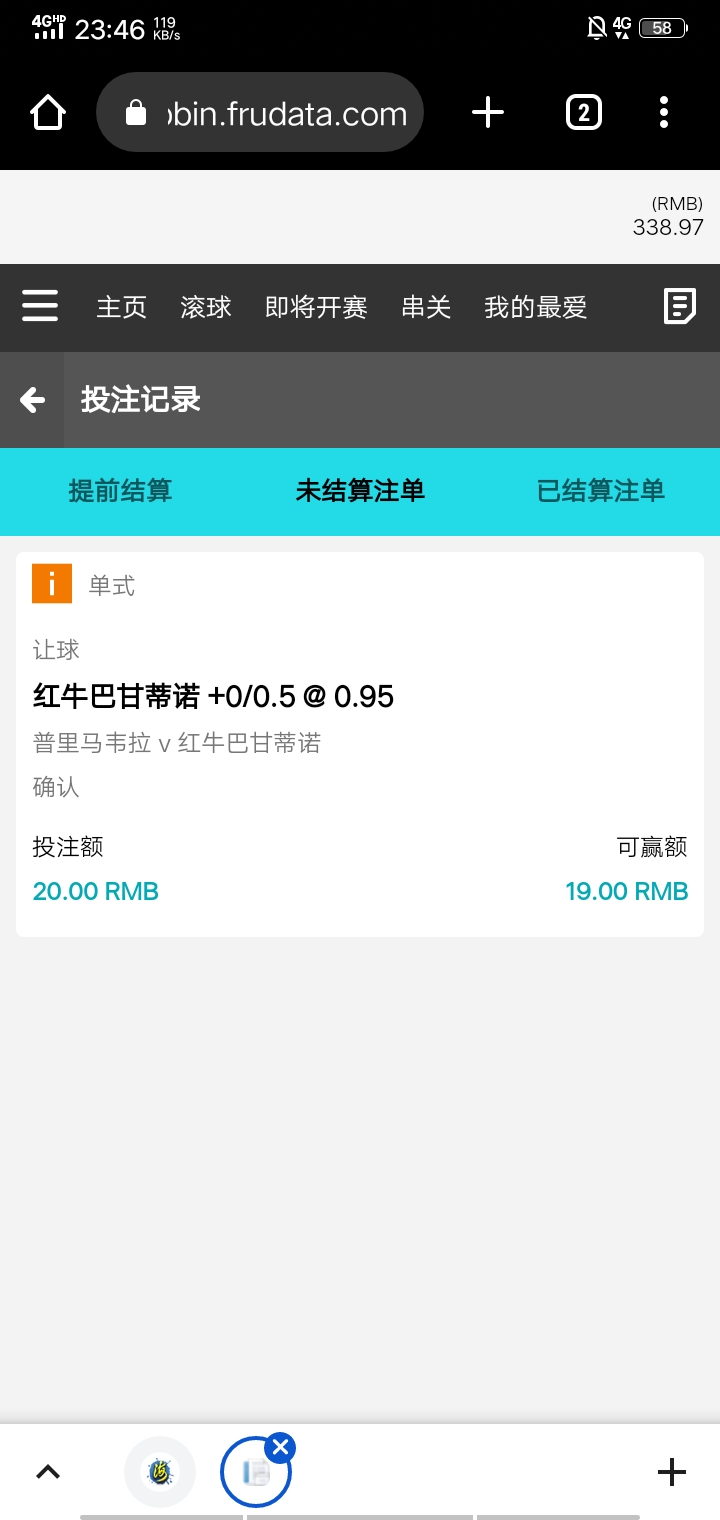This screenshot has height=1520, width=720.
Task: Switch to 已结算注单 tab
Action: pyautogui.click(x=600, y=491)
